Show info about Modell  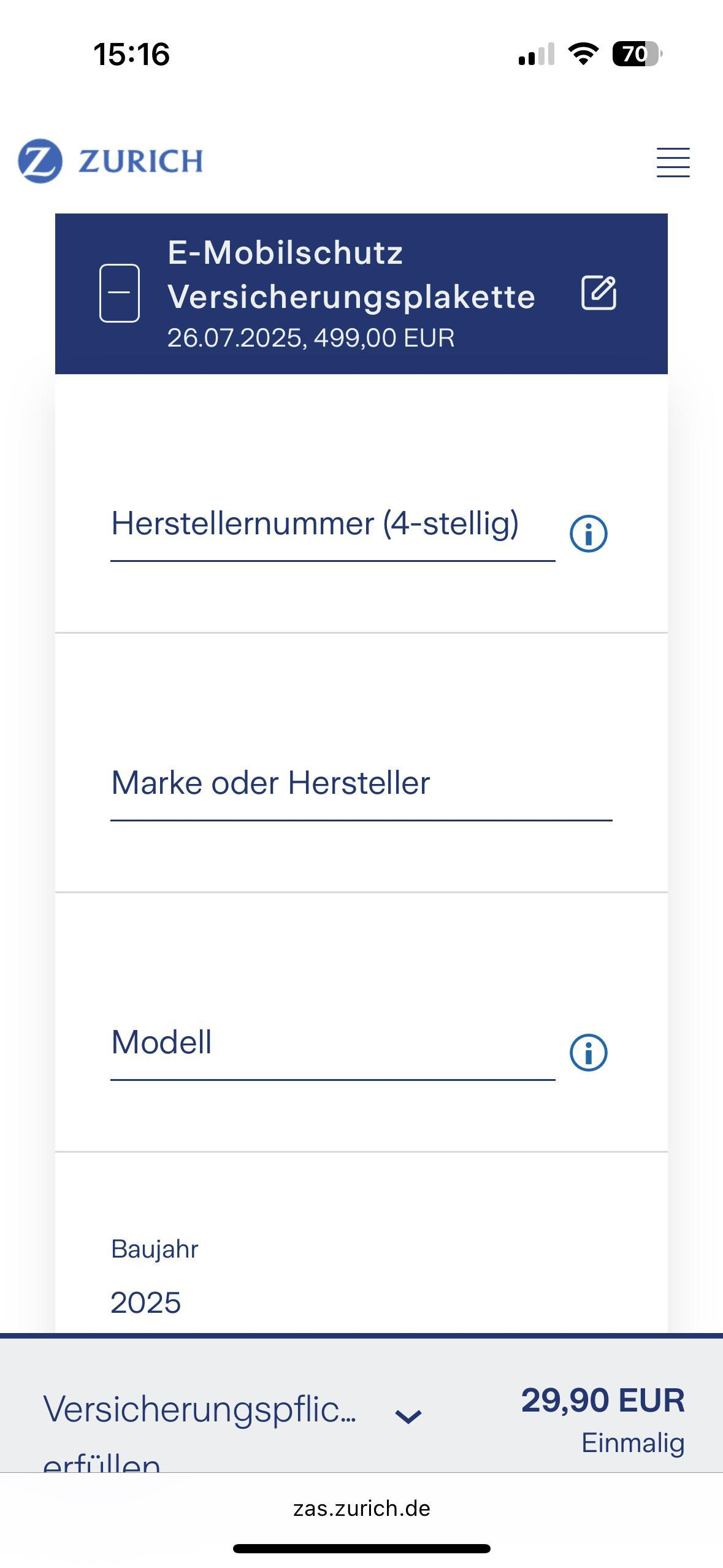[x=589, y=1053]
